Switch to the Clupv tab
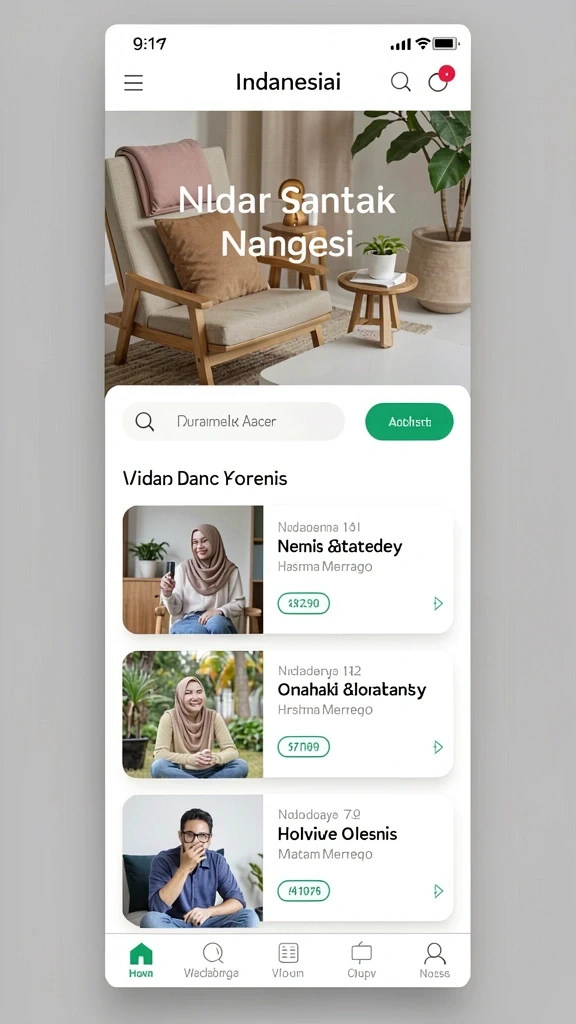 361,961
